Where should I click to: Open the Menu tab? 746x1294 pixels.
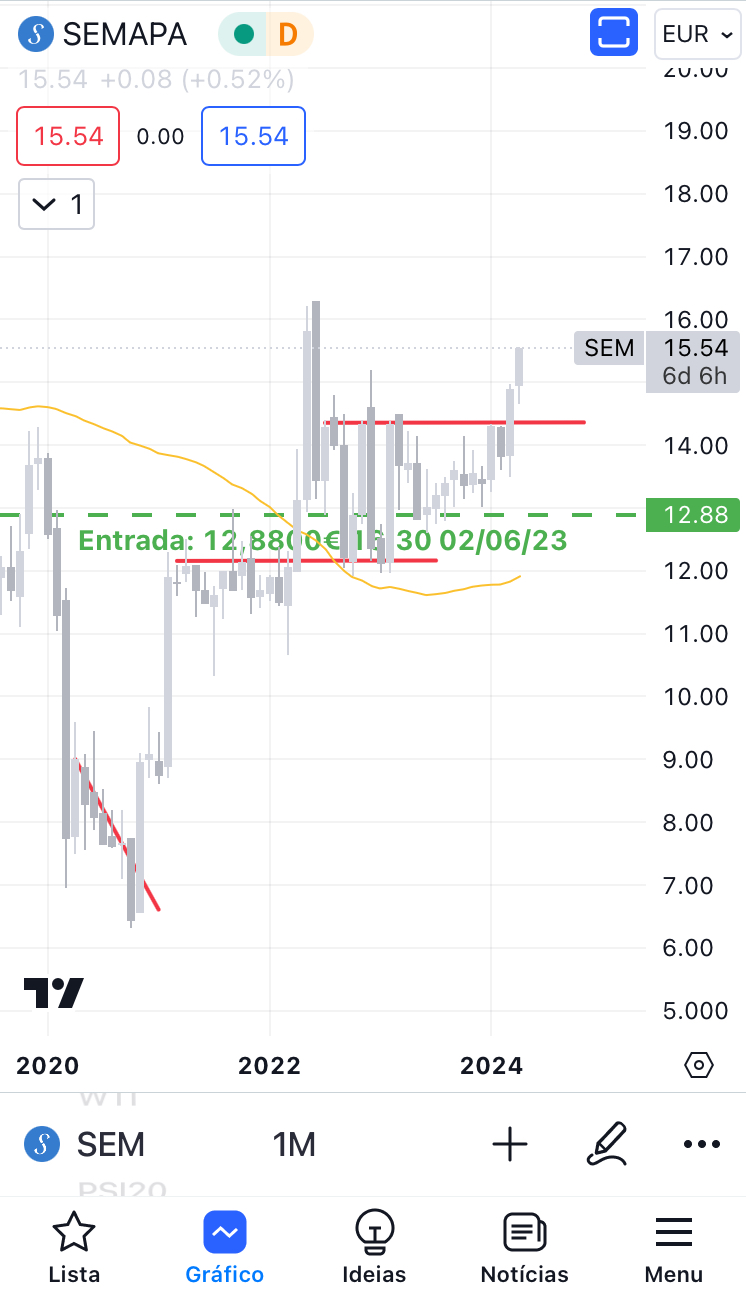click(673, 1248)
